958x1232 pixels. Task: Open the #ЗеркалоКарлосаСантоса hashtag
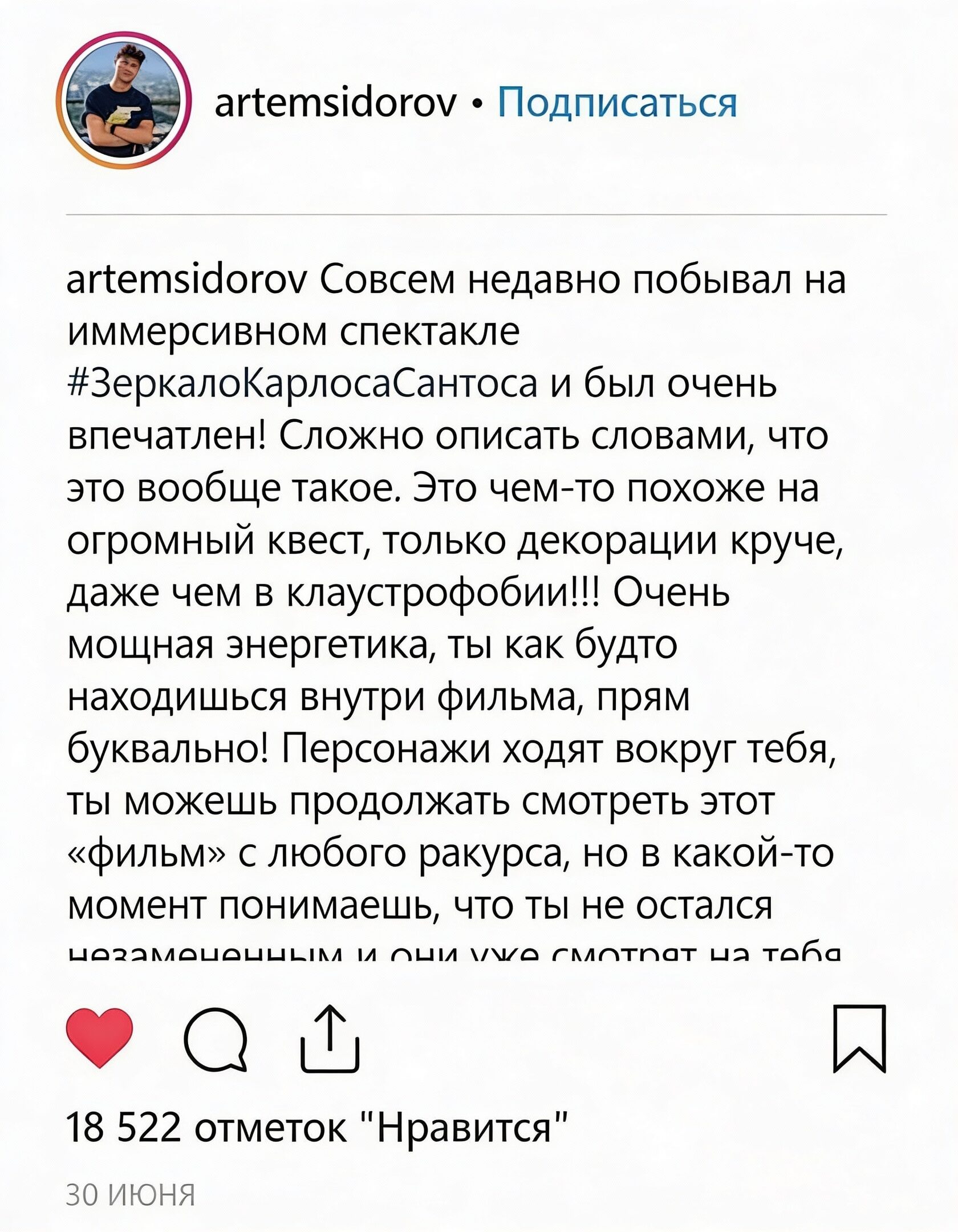coord(302,383)
